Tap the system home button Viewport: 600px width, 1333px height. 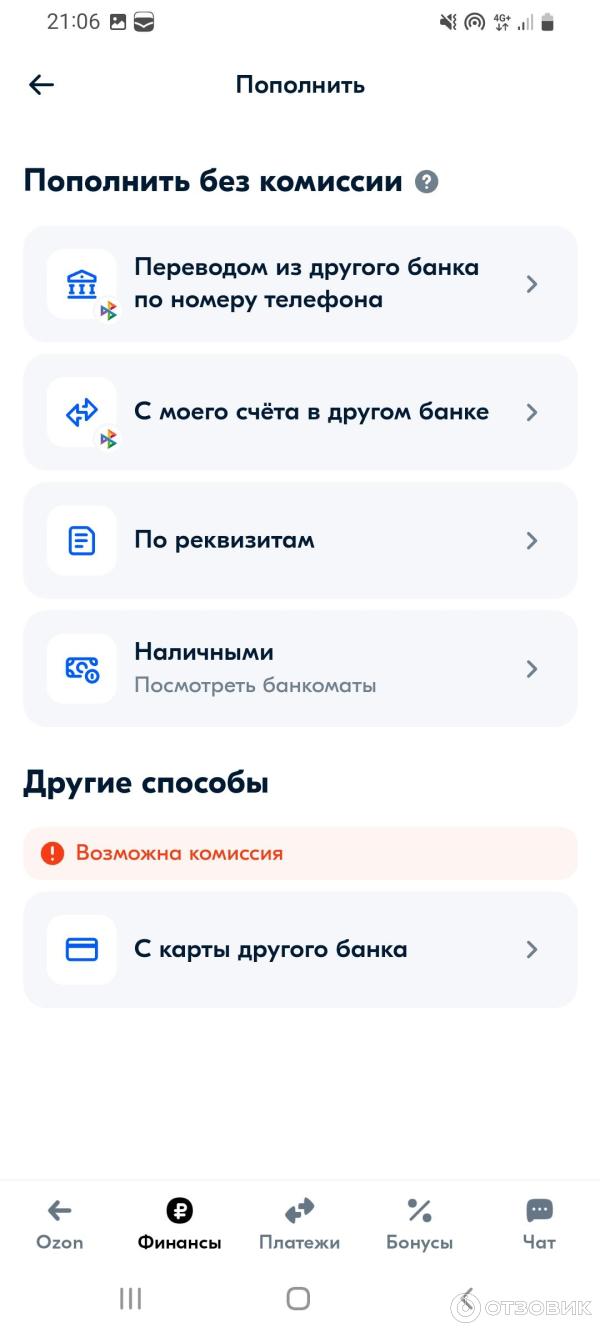tap(298, 1298)
